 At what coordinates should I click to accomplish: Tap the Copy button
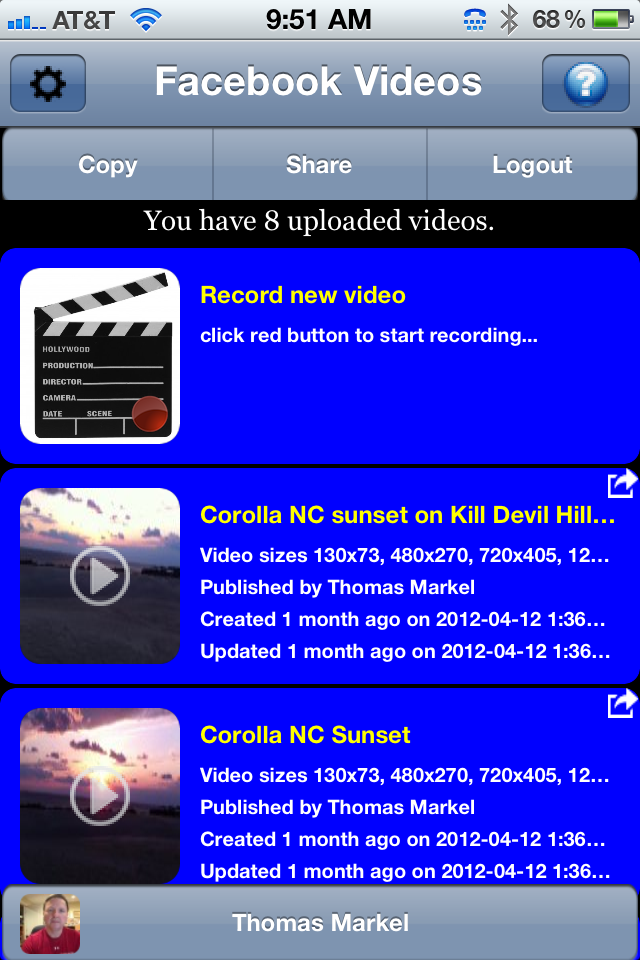[108, 165]
